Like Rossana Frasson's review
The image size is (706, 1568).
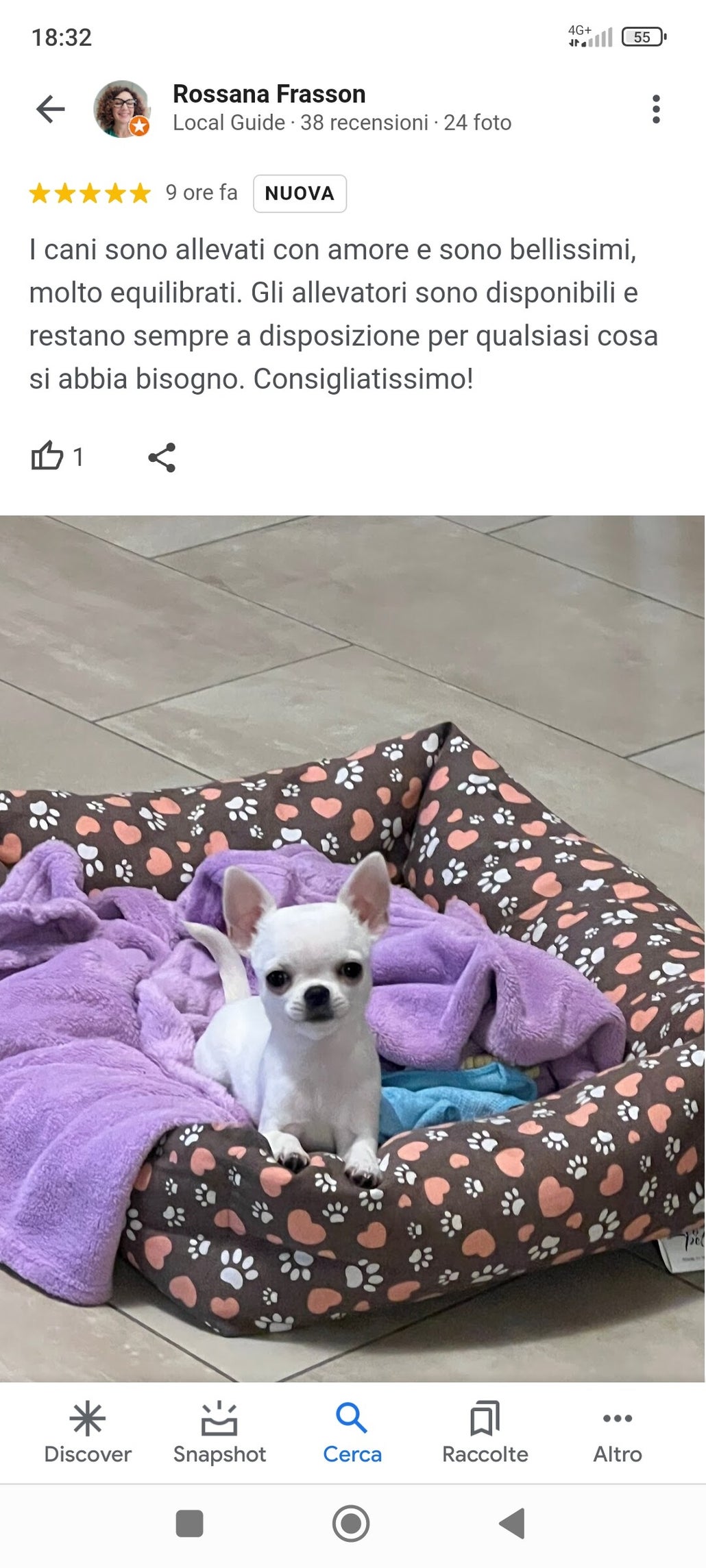pos(47,456)
